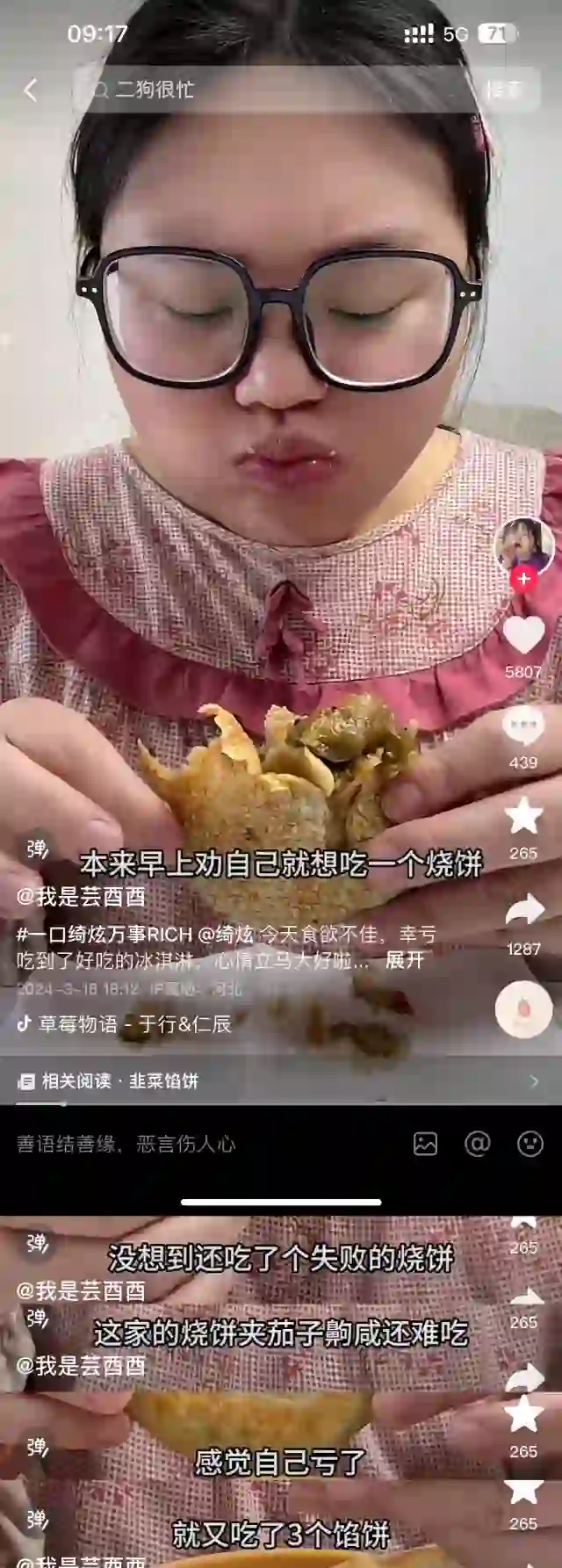Screen dimensions: 562x1568
Task: Expand the caption with 展开
Action: coord(405,960)
